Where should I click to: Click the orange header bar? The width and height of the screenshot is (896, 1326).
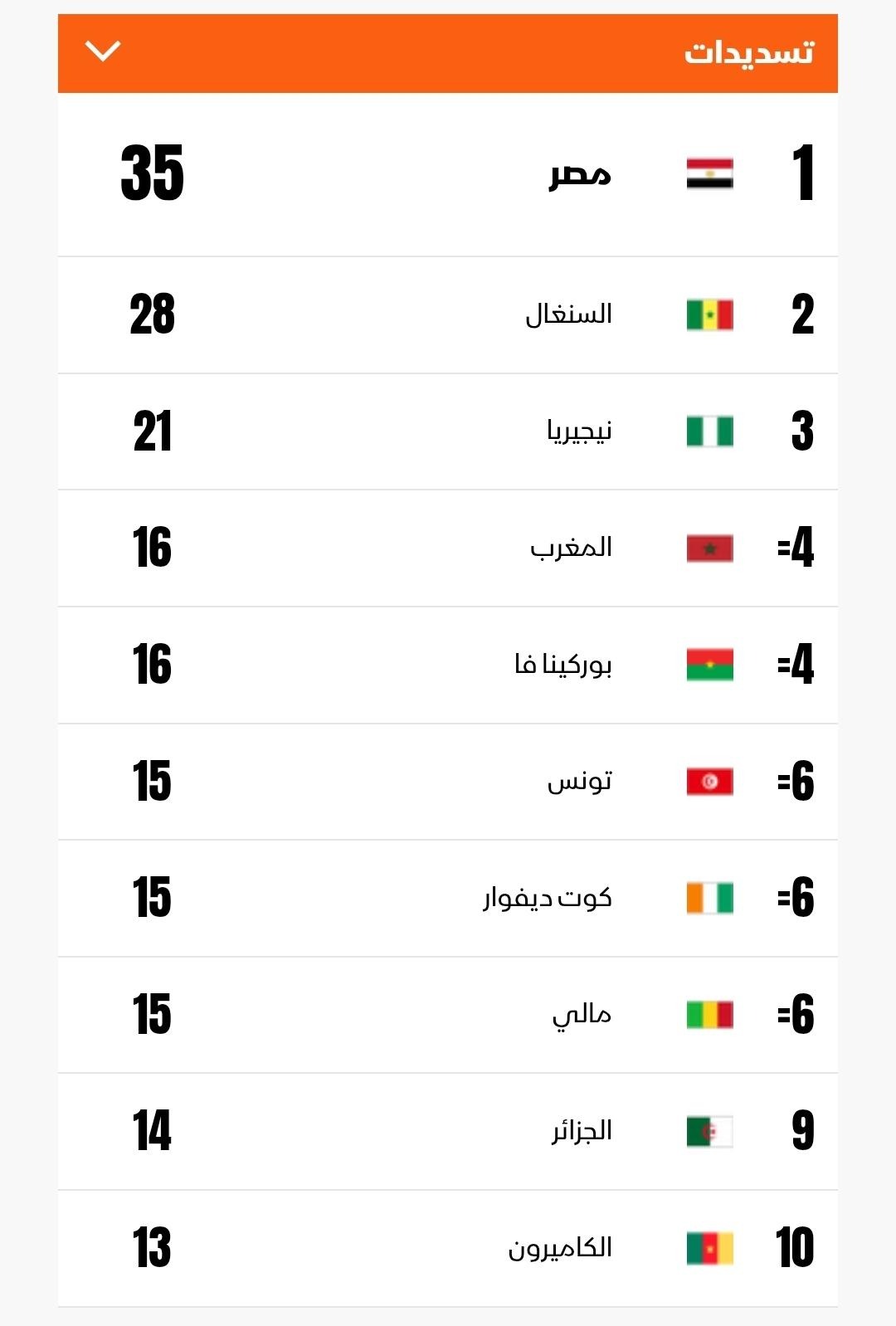coord(448,51)
